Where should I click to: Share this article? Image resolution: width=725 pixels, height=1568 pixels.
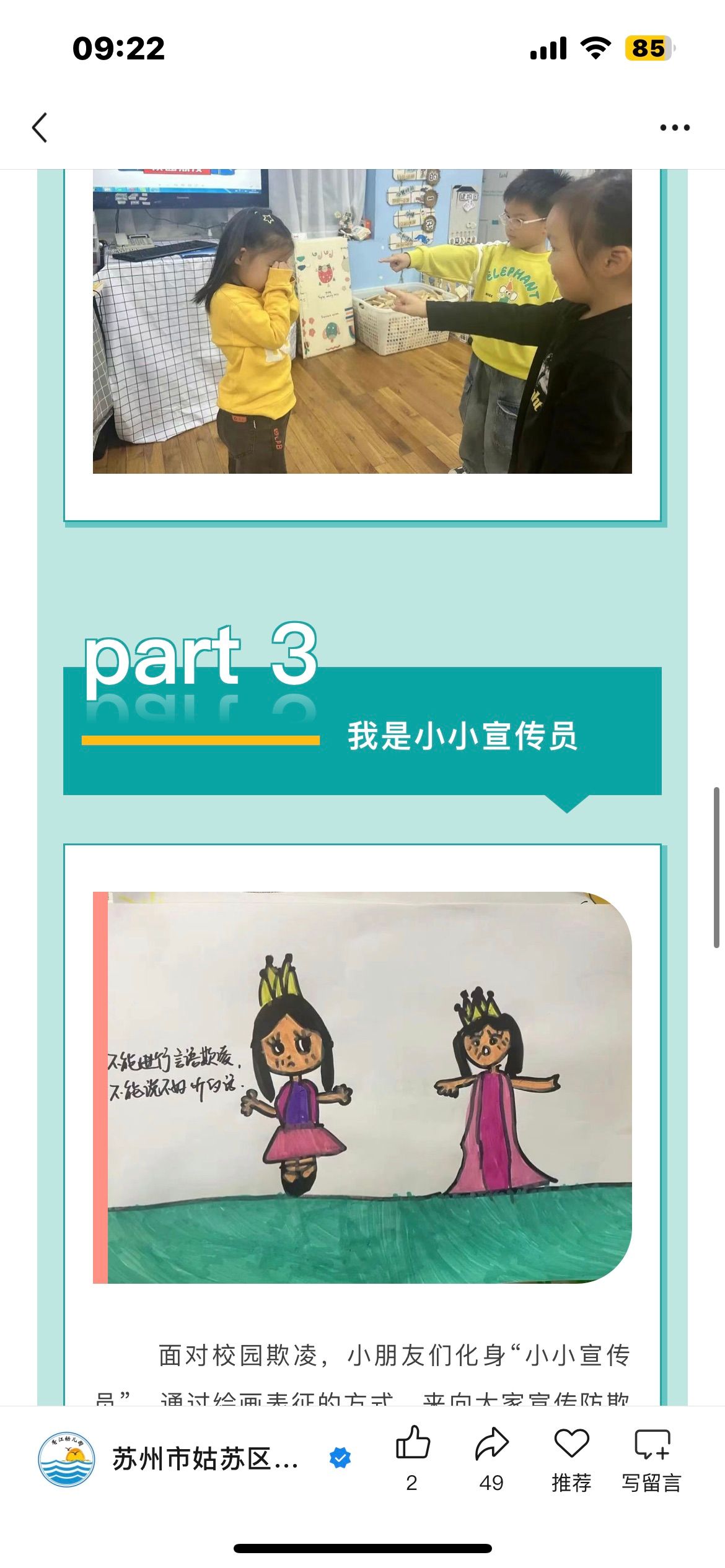point(491,1444)
